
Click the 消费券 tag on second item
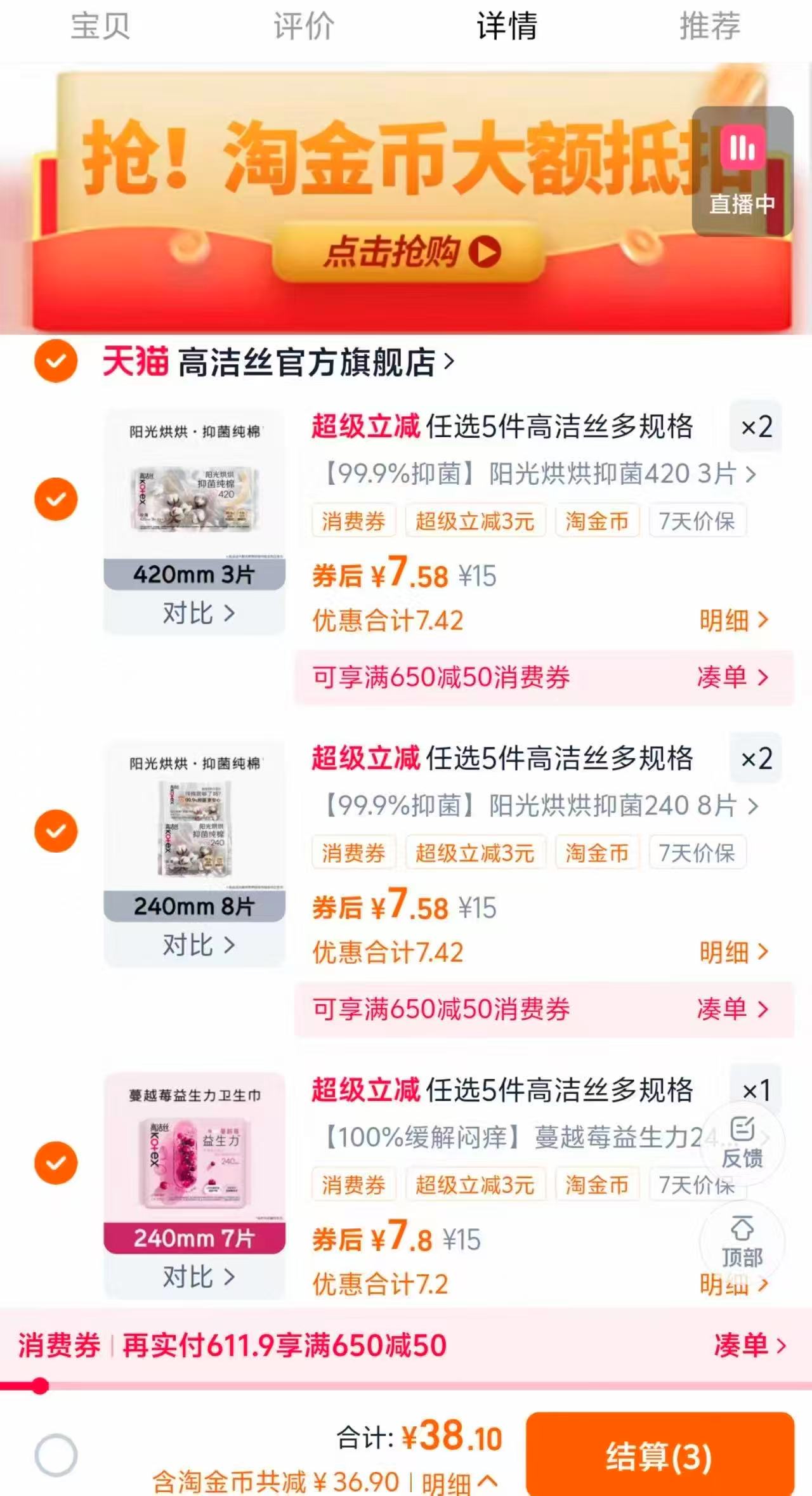tap(353, 853)
